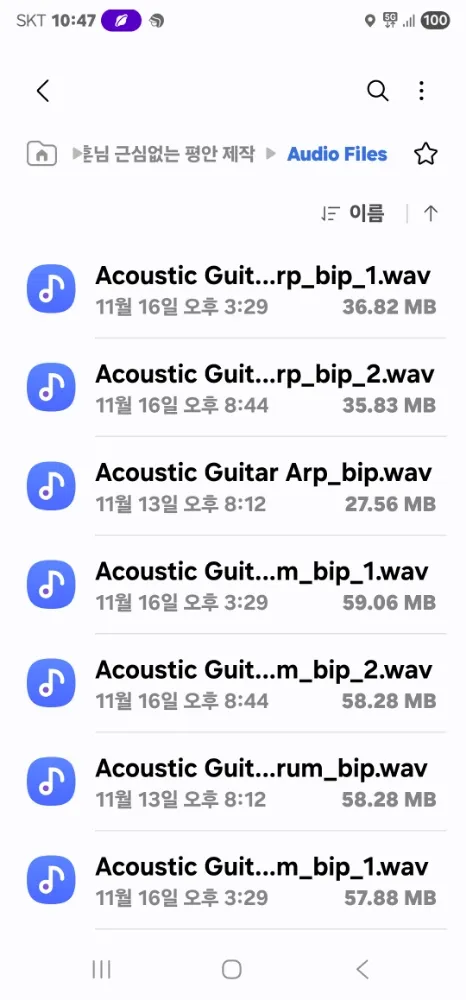The width and height of the screenshot is (466, 1000).
Task: Show recent apps from navigation bar
Action: (101, 969)
